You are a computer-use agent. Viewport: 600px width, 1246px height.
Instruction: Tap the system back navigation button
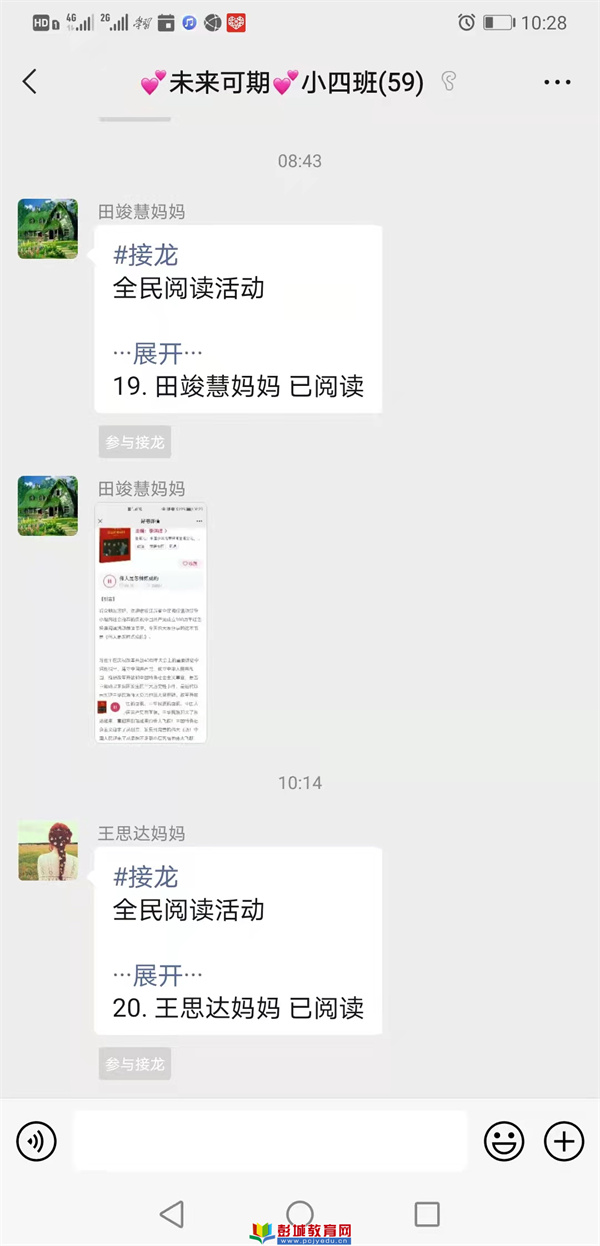(x=172, y=1214)
